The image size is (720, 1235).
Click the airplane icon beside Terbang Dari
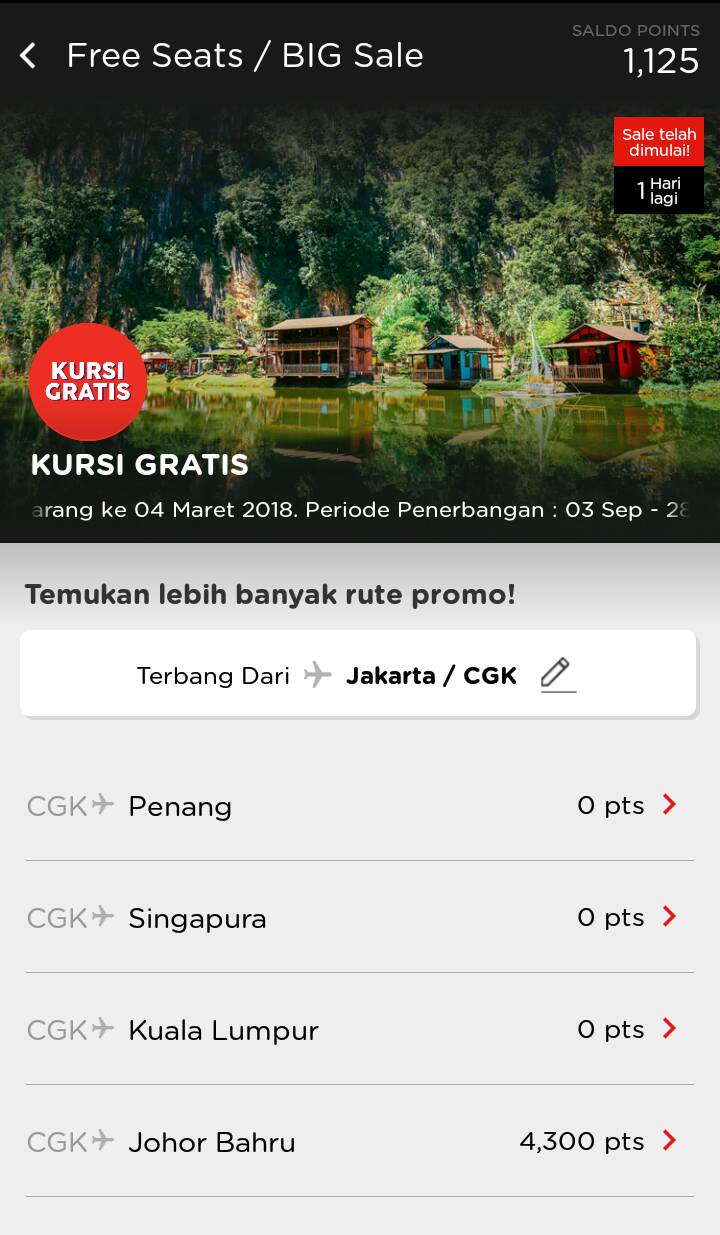click(x=317, y=674)
